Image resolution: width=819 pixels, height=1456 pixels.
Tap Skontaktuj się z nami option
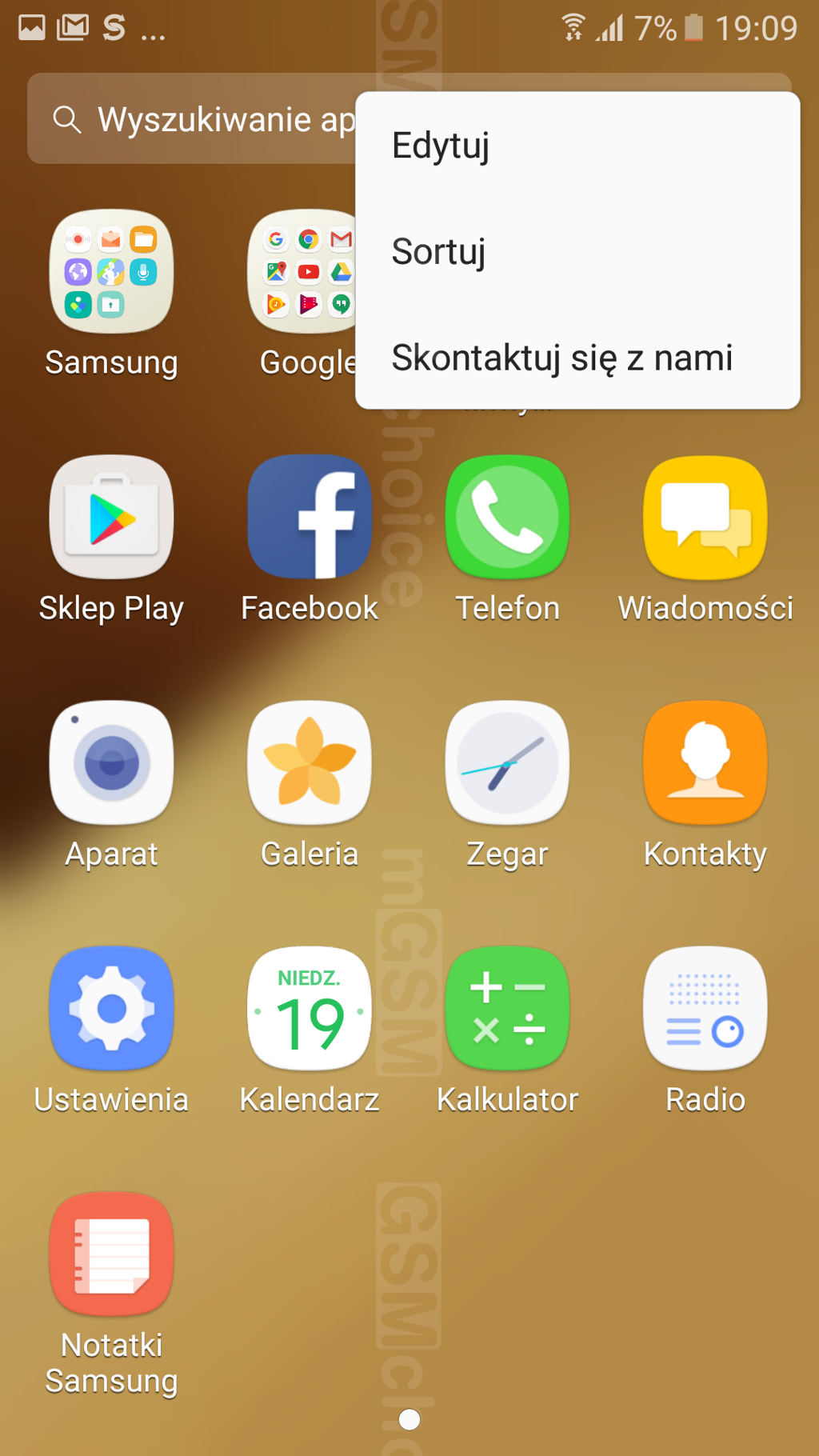[561, 358]
